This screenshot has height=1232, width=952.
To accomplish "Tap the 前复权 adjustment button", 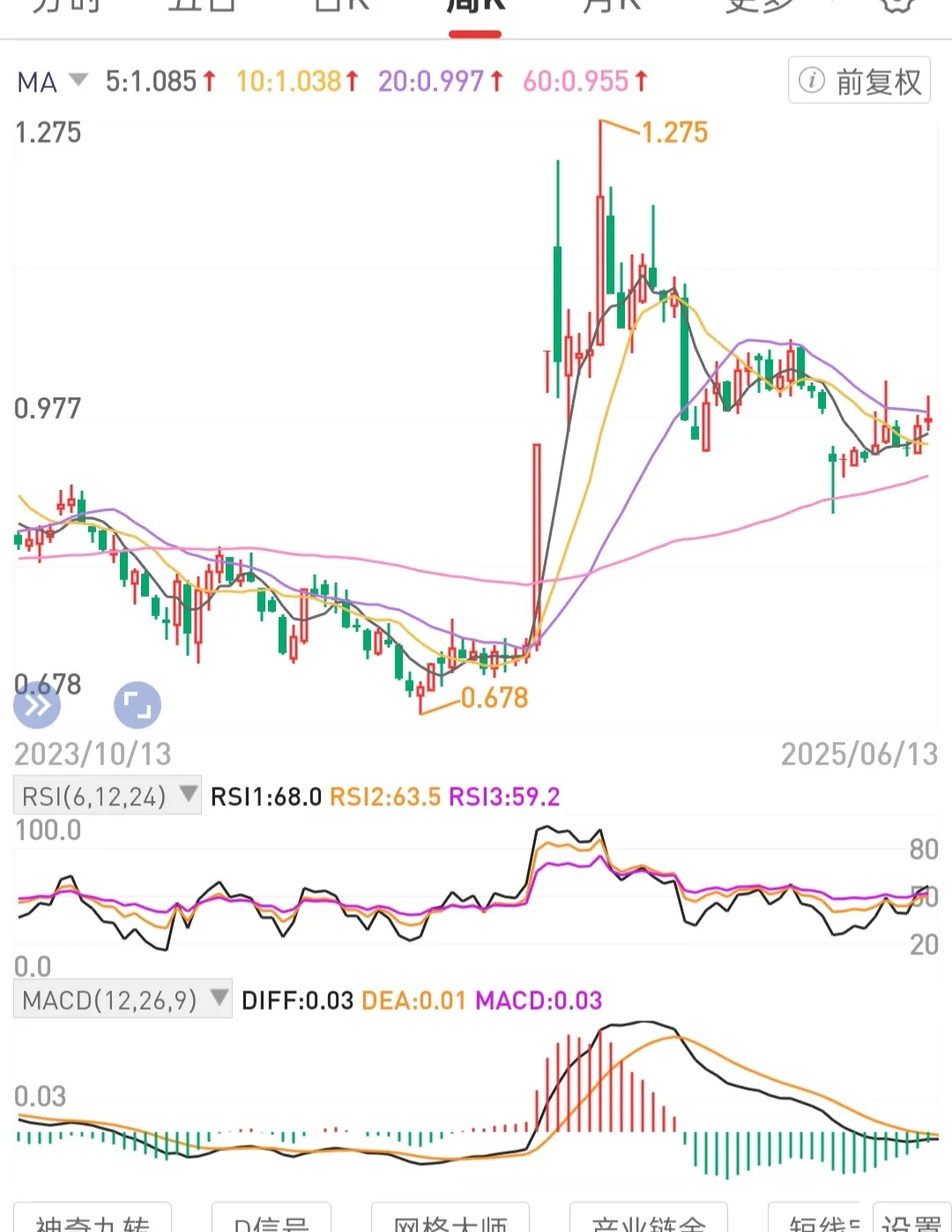I will pos(859,81).
